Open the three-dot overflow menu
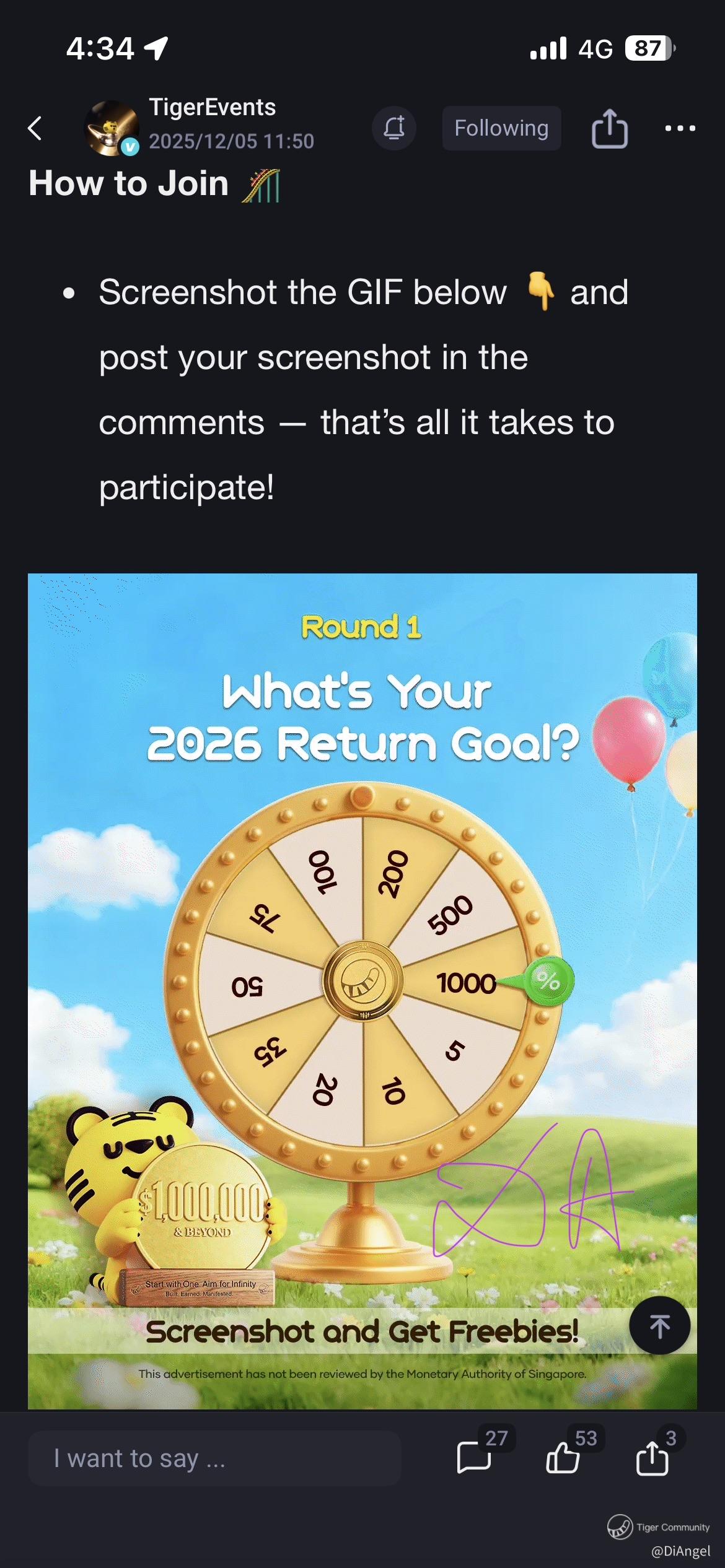 point(680,128)
